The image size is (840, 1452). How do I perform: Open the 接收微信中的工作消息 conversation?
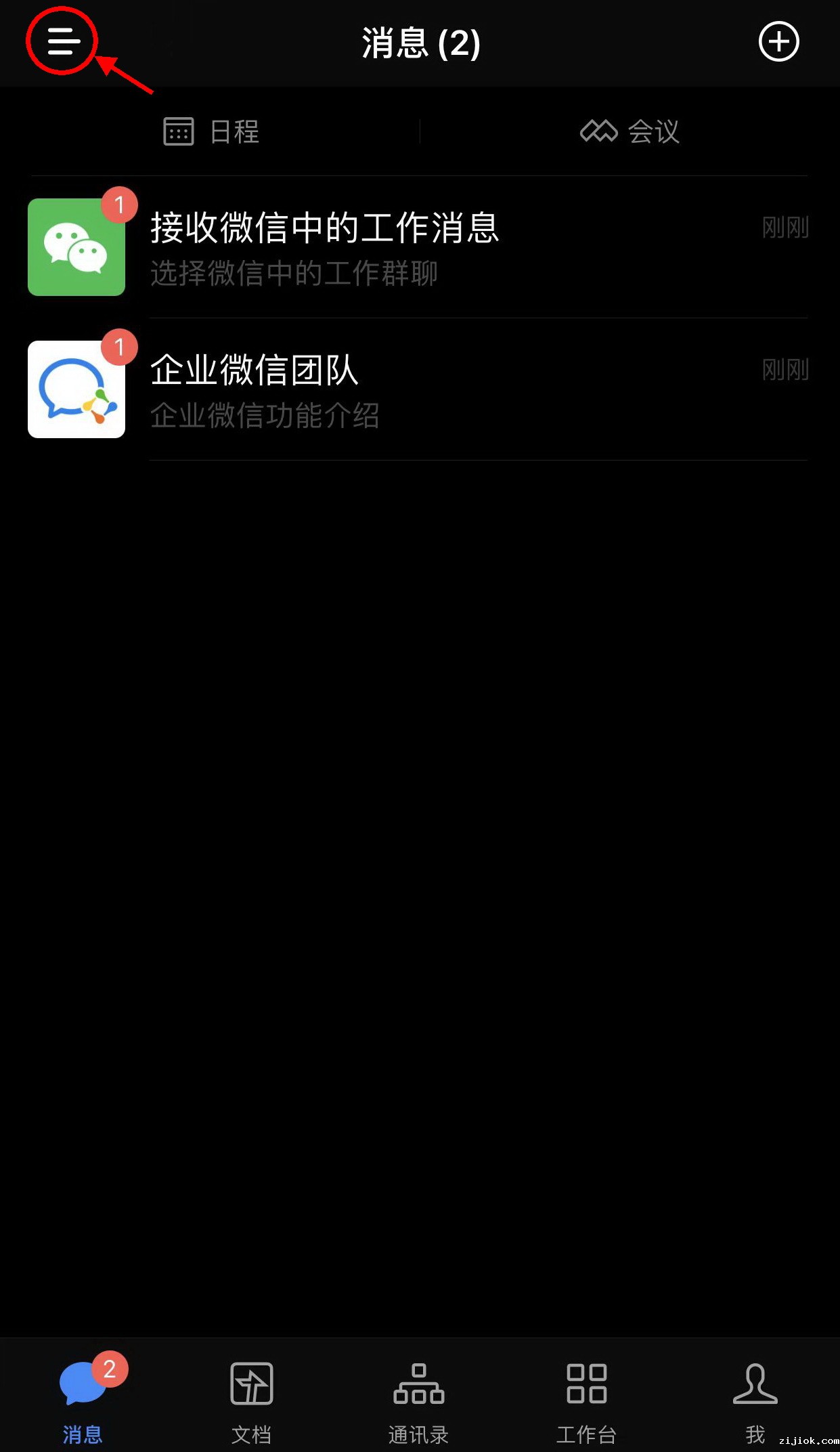click(x=418, y=247)
